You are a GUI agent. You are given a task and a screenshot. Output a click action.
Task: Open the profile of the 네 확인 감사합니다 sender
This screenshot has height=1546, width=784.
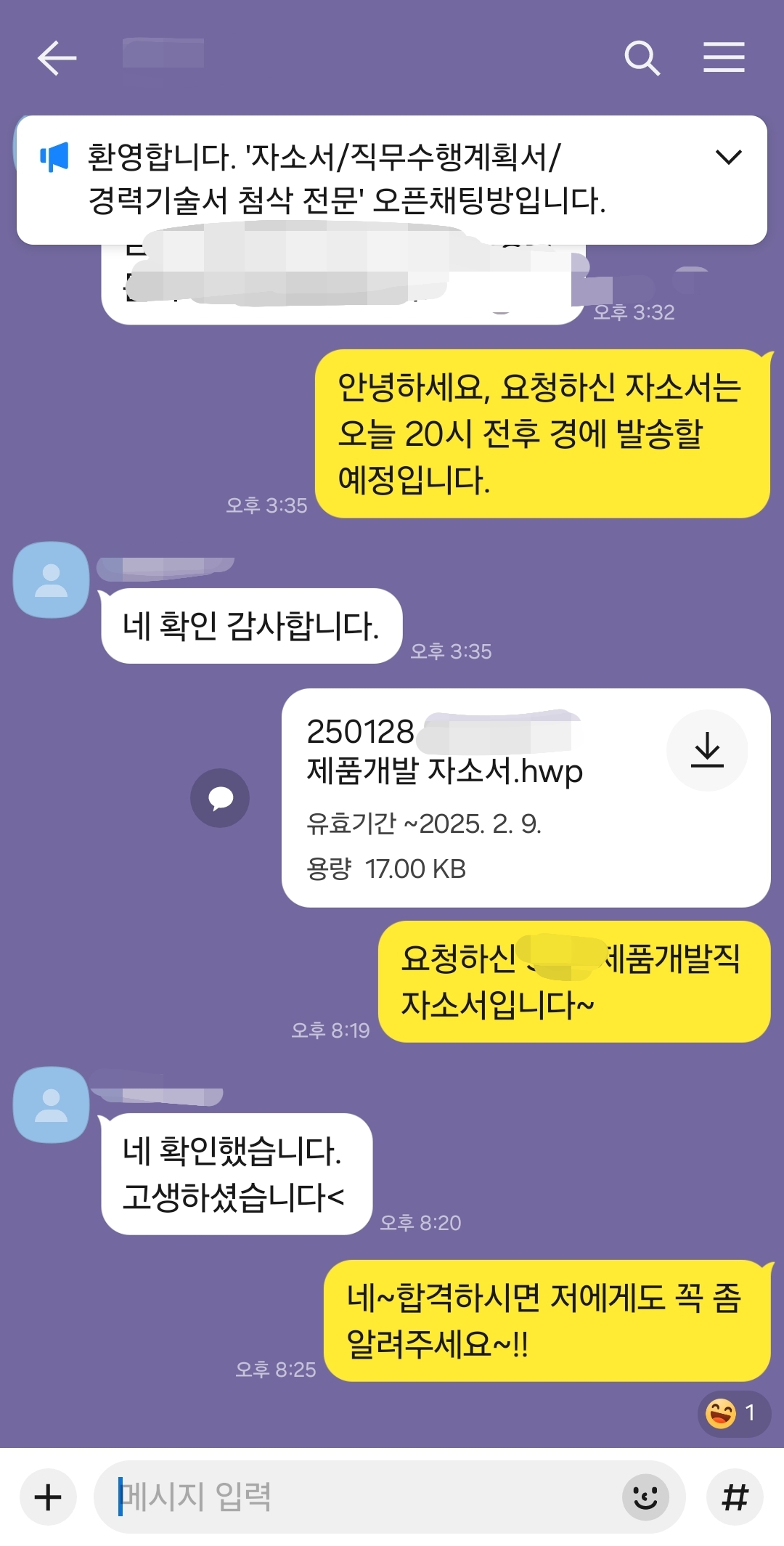pyautogui.click(x=51, y=580)
